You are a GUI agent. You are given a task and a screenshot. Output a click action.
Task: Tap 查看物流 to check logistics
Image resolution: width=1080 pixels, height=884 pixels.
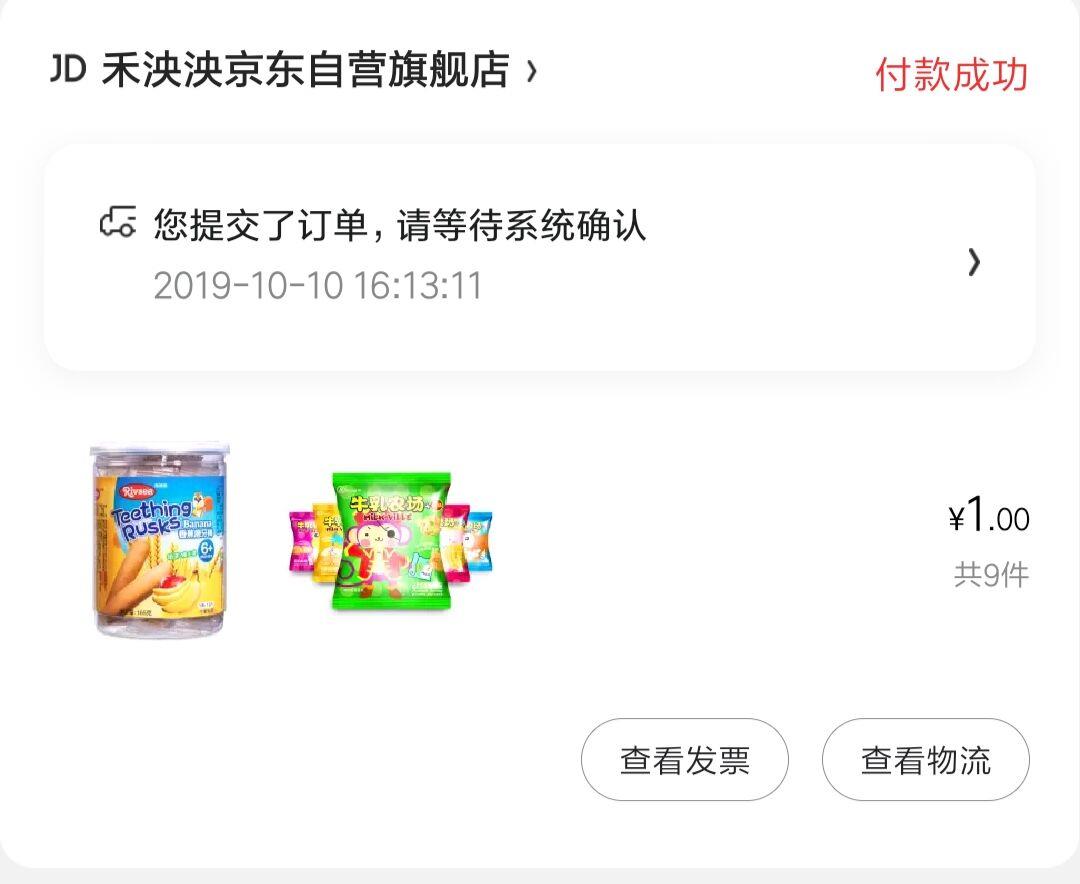coord(925,760)
